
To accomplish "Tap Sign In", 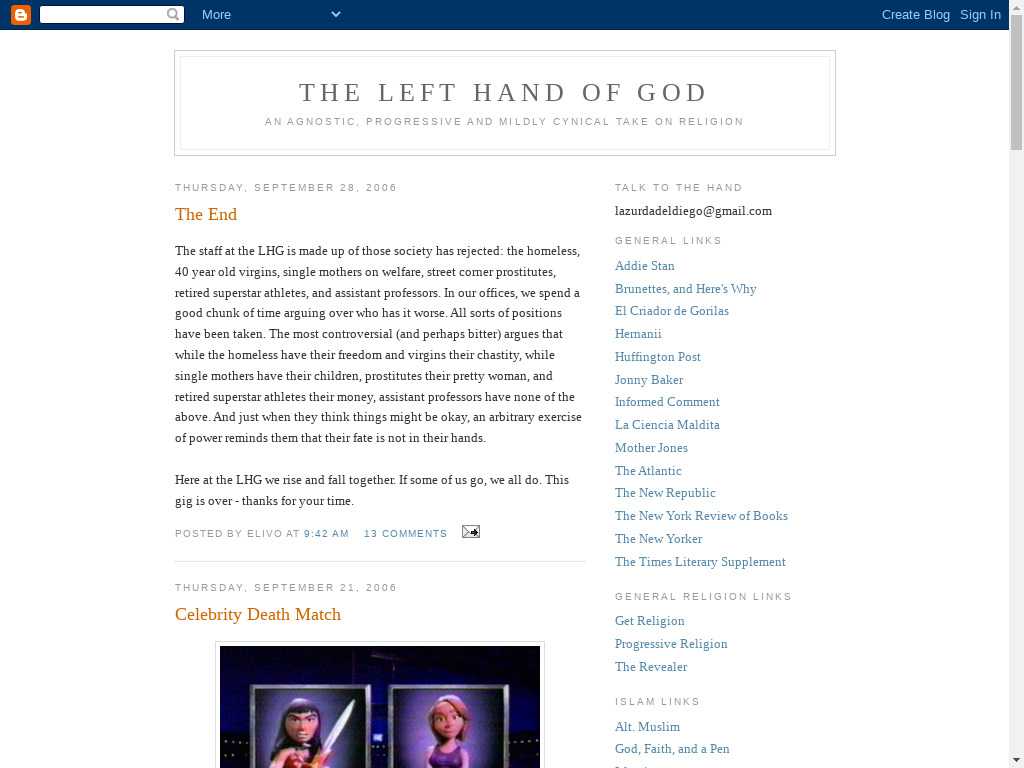I will [x=980, y=14].
